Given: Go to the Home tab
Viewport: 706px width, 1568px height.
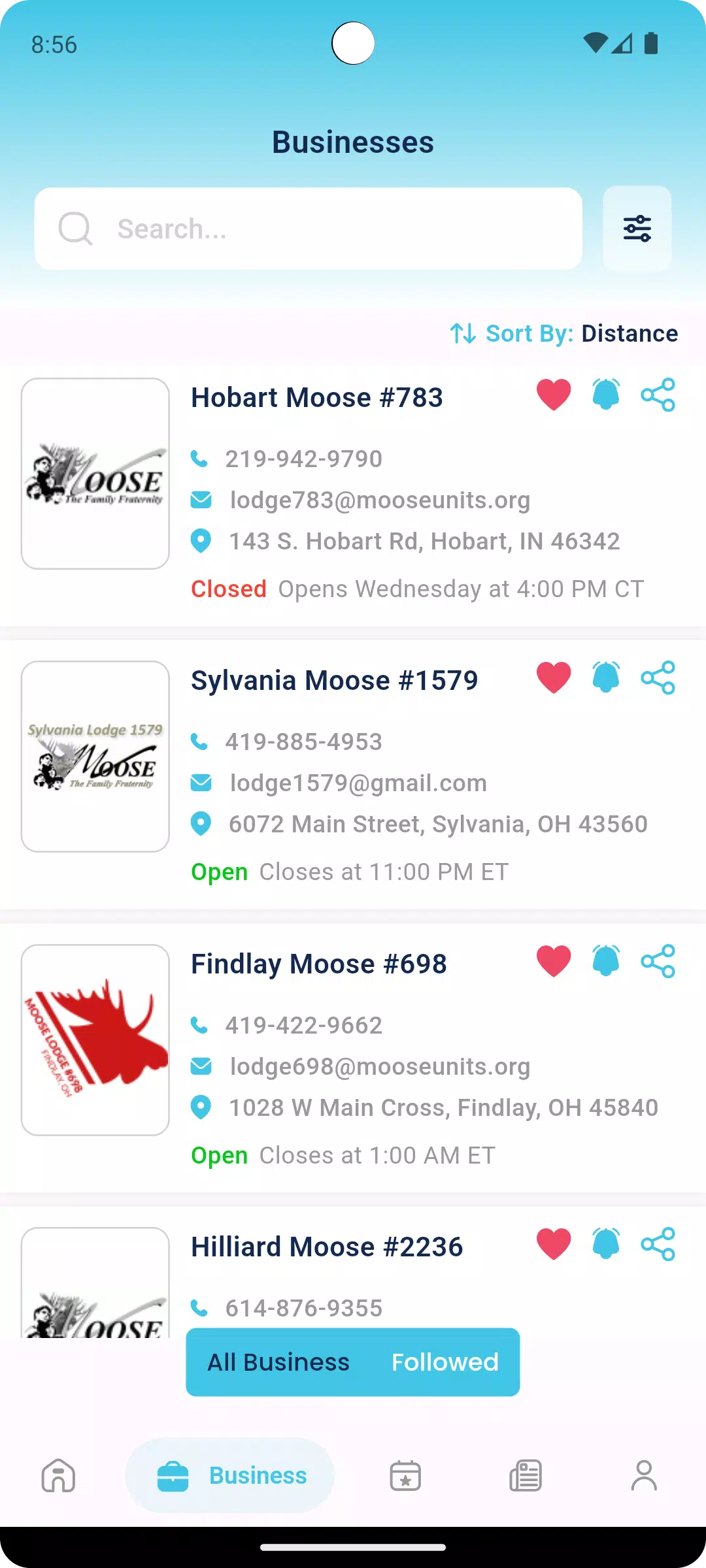Looking at the screenshot, I should pos(59,1475).
